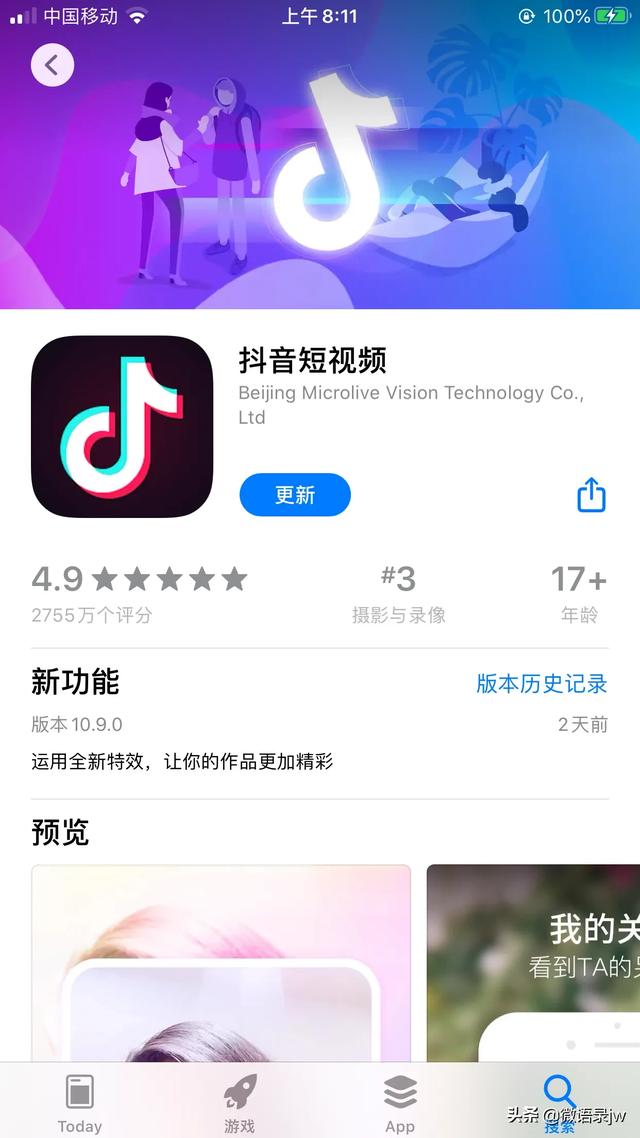640x1138 pixels.
Task: Tap 更新 to update 抖音短视频
Action: point(295,495)
